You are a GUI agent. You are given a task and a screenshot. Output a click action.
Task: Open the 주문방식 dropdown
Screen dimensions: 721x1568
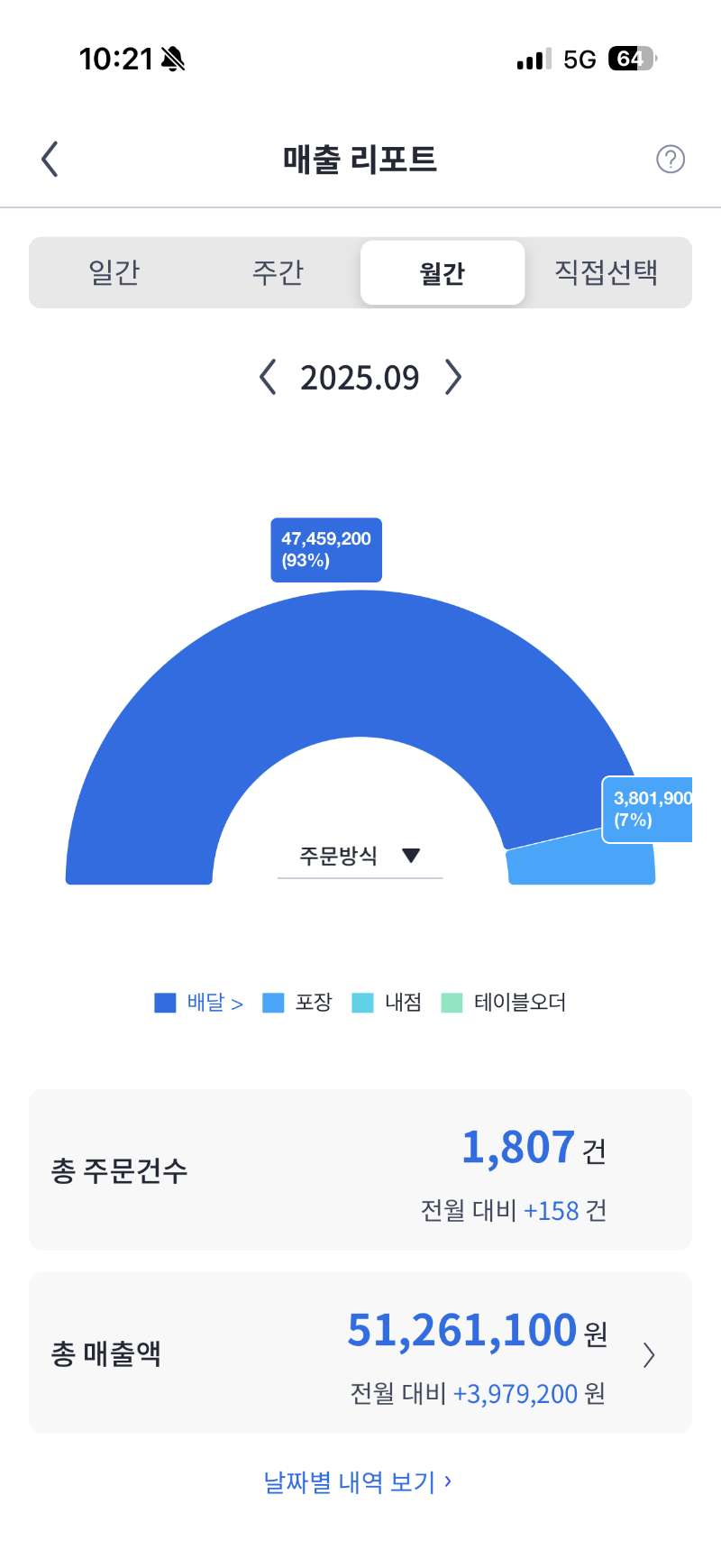coord(360,856)
